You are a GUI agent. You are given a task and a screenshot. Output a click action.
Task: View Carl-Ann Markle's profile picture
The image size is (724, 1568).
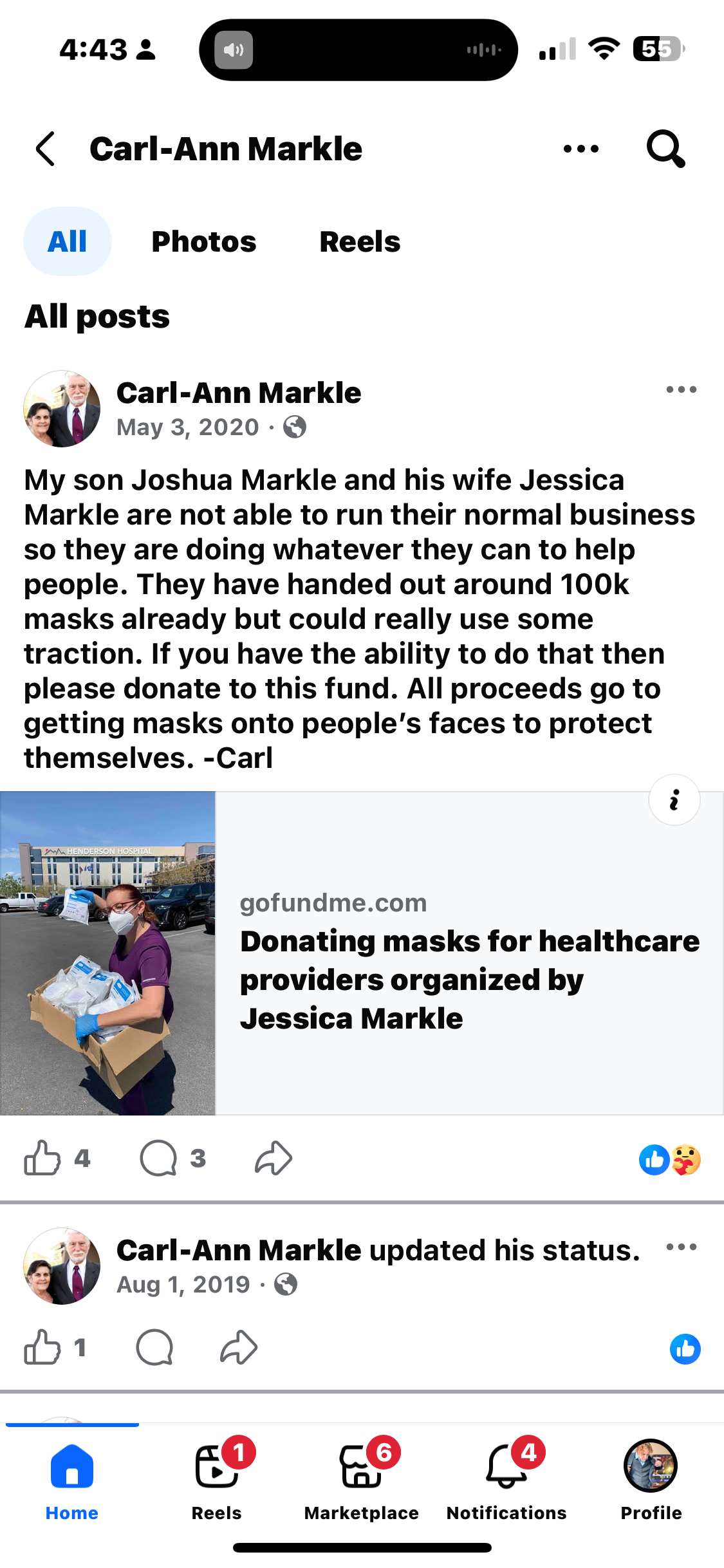point(61,408)
